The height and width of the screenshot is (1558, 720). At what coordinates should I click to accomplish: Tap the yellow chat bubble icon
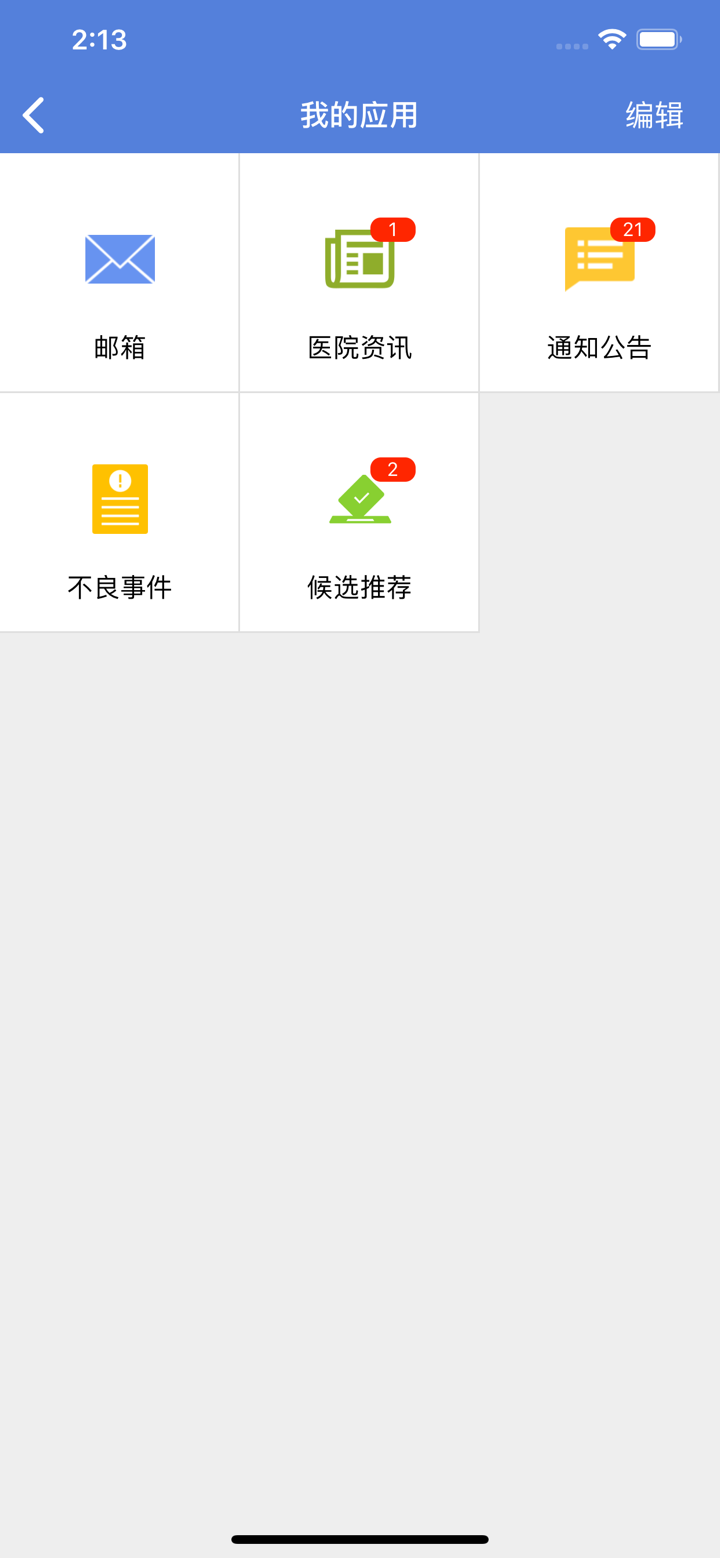pos(597,262)
